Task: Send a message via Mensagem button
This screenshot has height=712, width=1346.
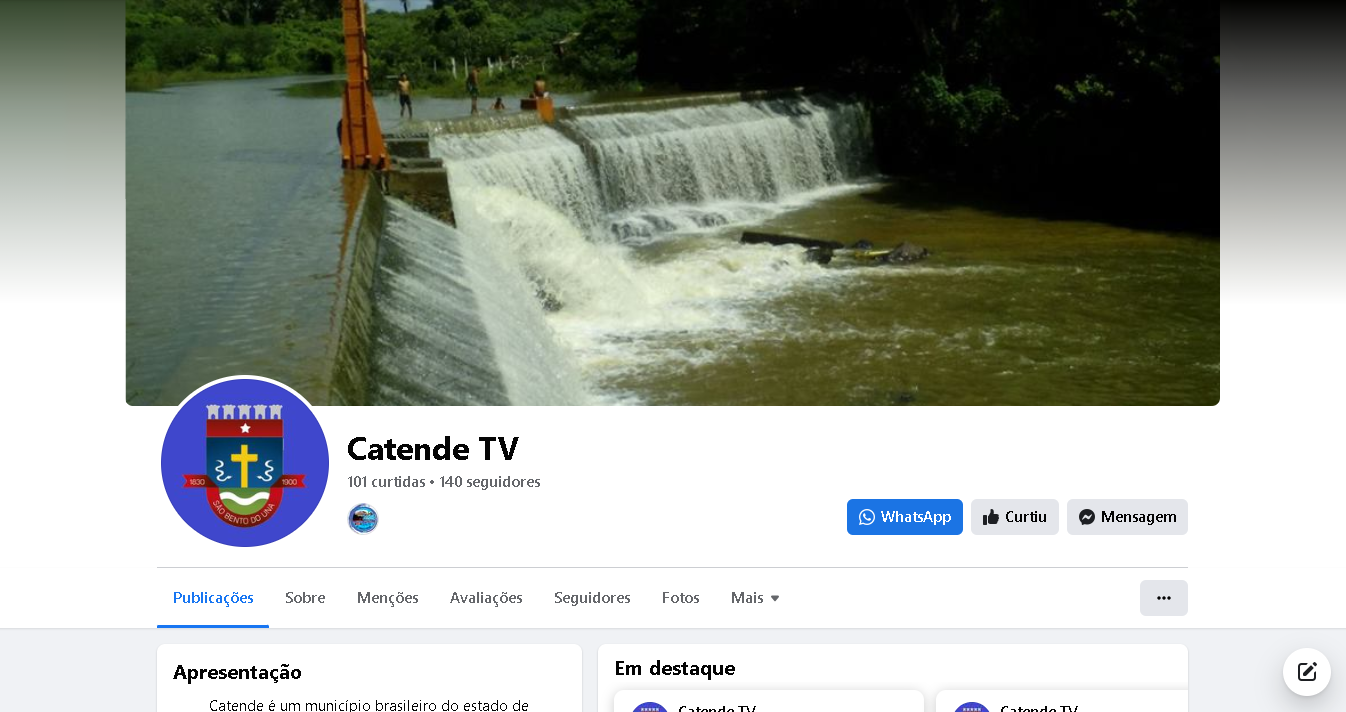Action: point(1127,517)
